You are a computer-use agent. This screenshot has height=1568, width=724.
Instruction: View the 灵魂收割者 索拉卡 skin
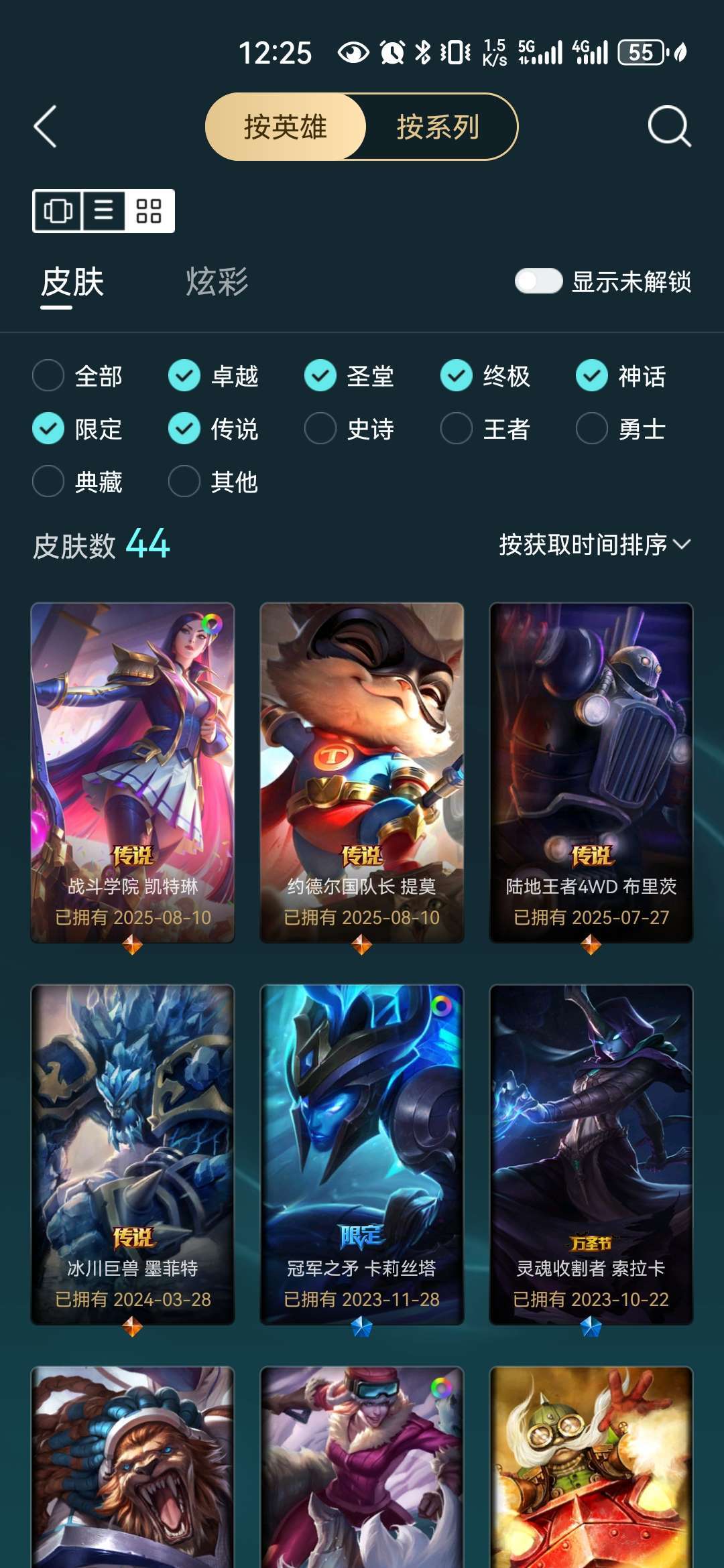pos(591,1155)
